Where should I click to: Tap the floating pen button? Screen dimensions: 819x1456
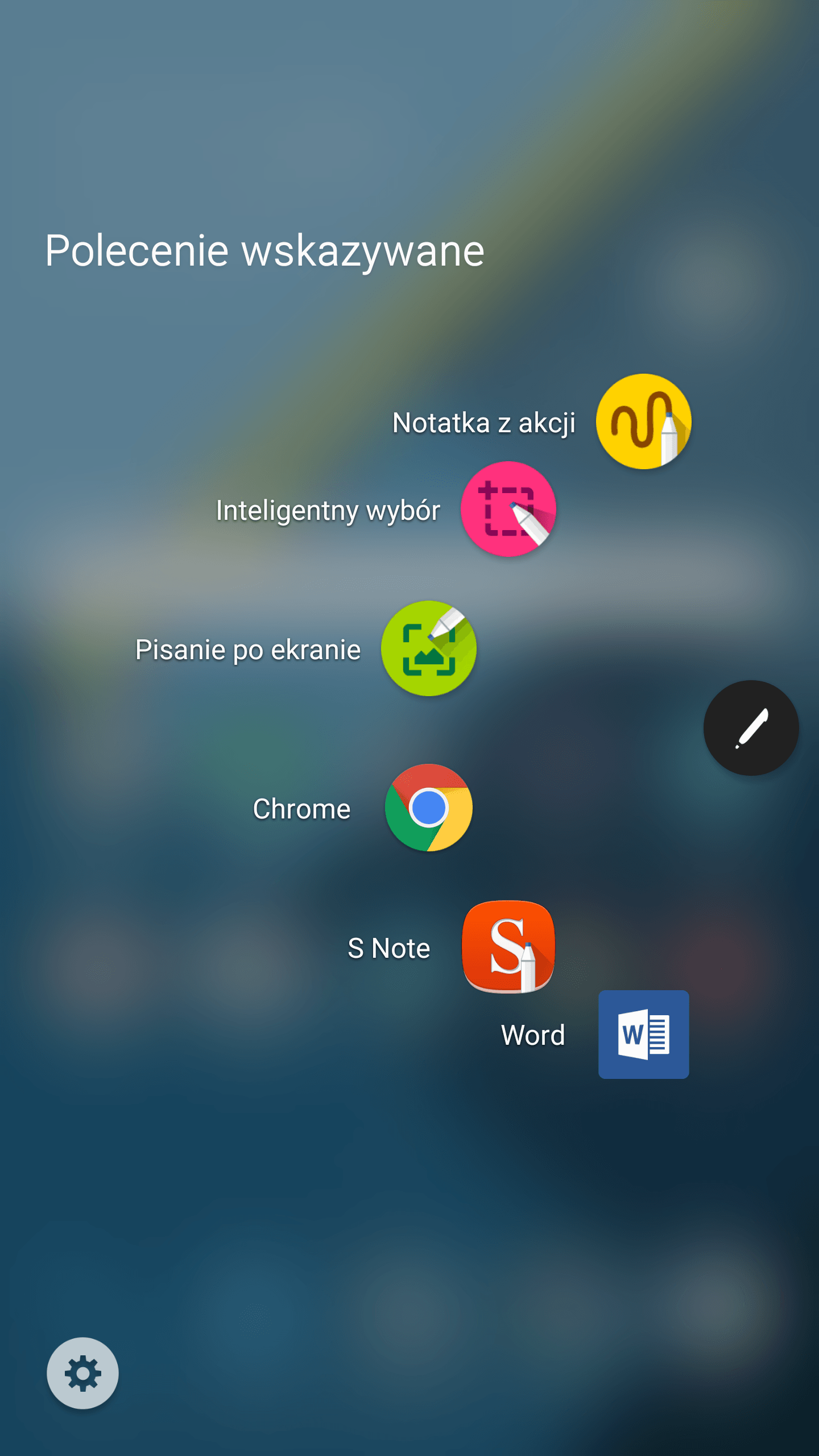(751, 728)
